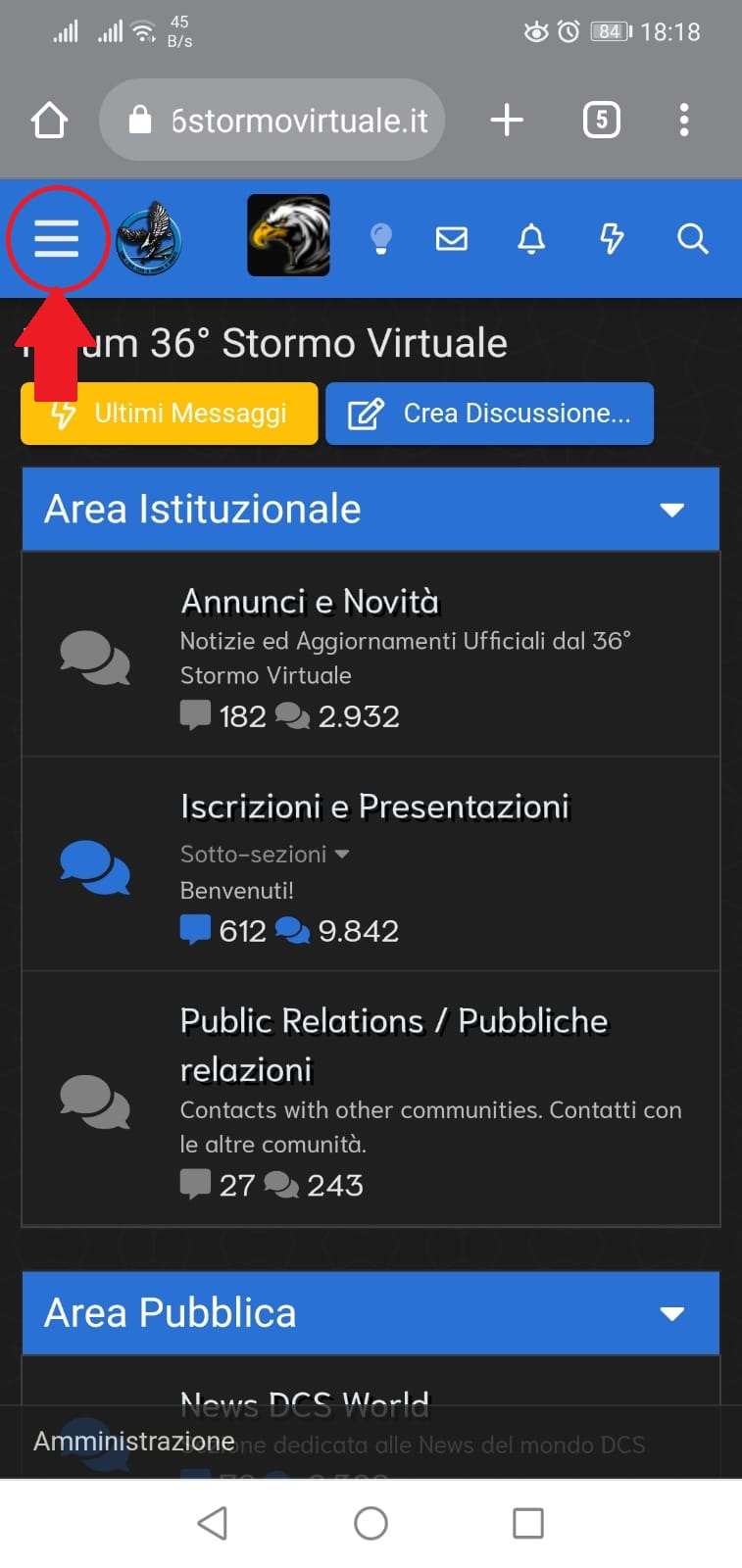The width and height of the screenshot is (742, 1568).
Task: Tap the 6stormovirtuale.it address bar
Action: pos(272,120)
